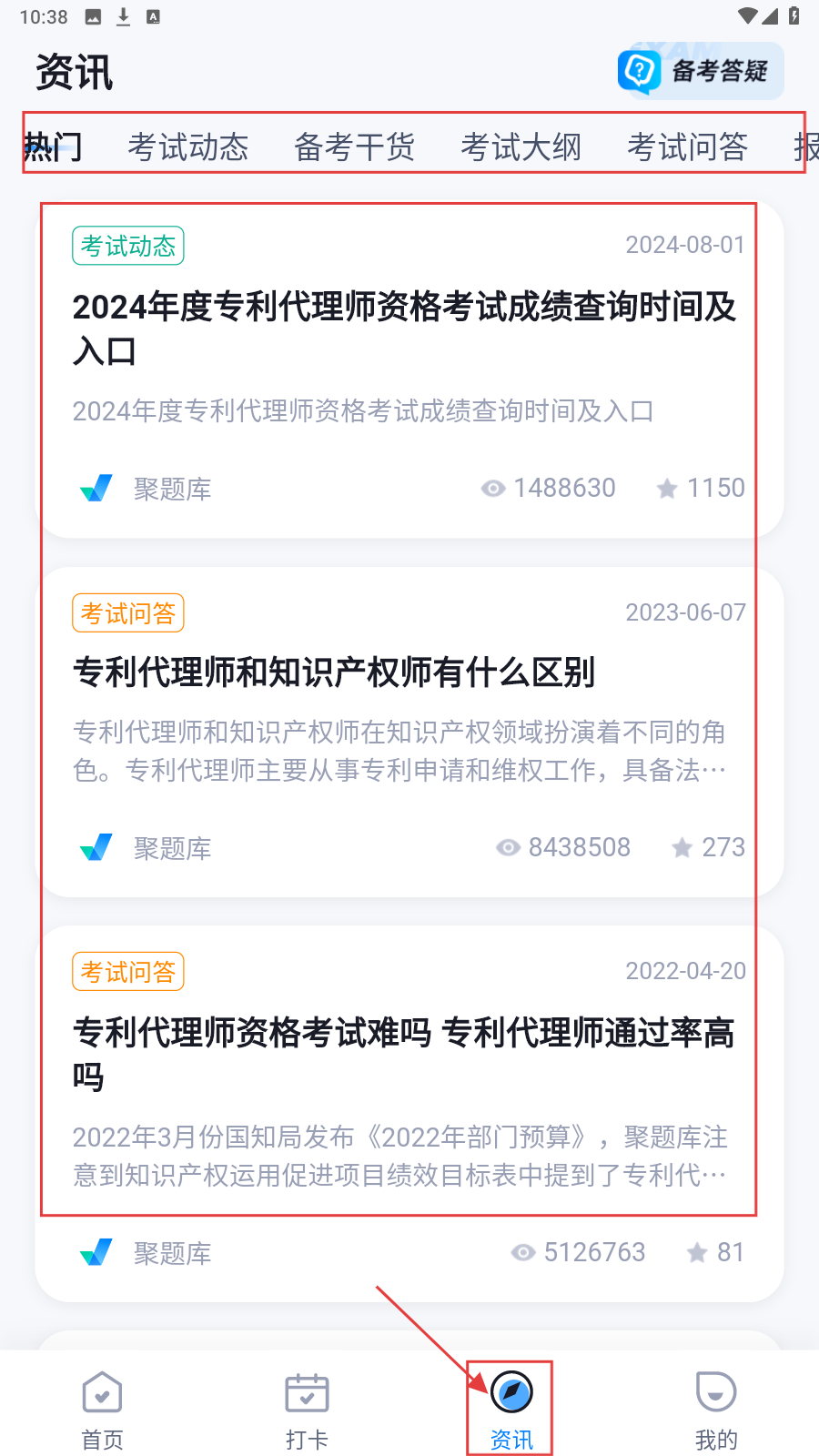This screenshot has height=1456, width=819.
Task: Switch to the 考试动态 tab
Action: 187,147
